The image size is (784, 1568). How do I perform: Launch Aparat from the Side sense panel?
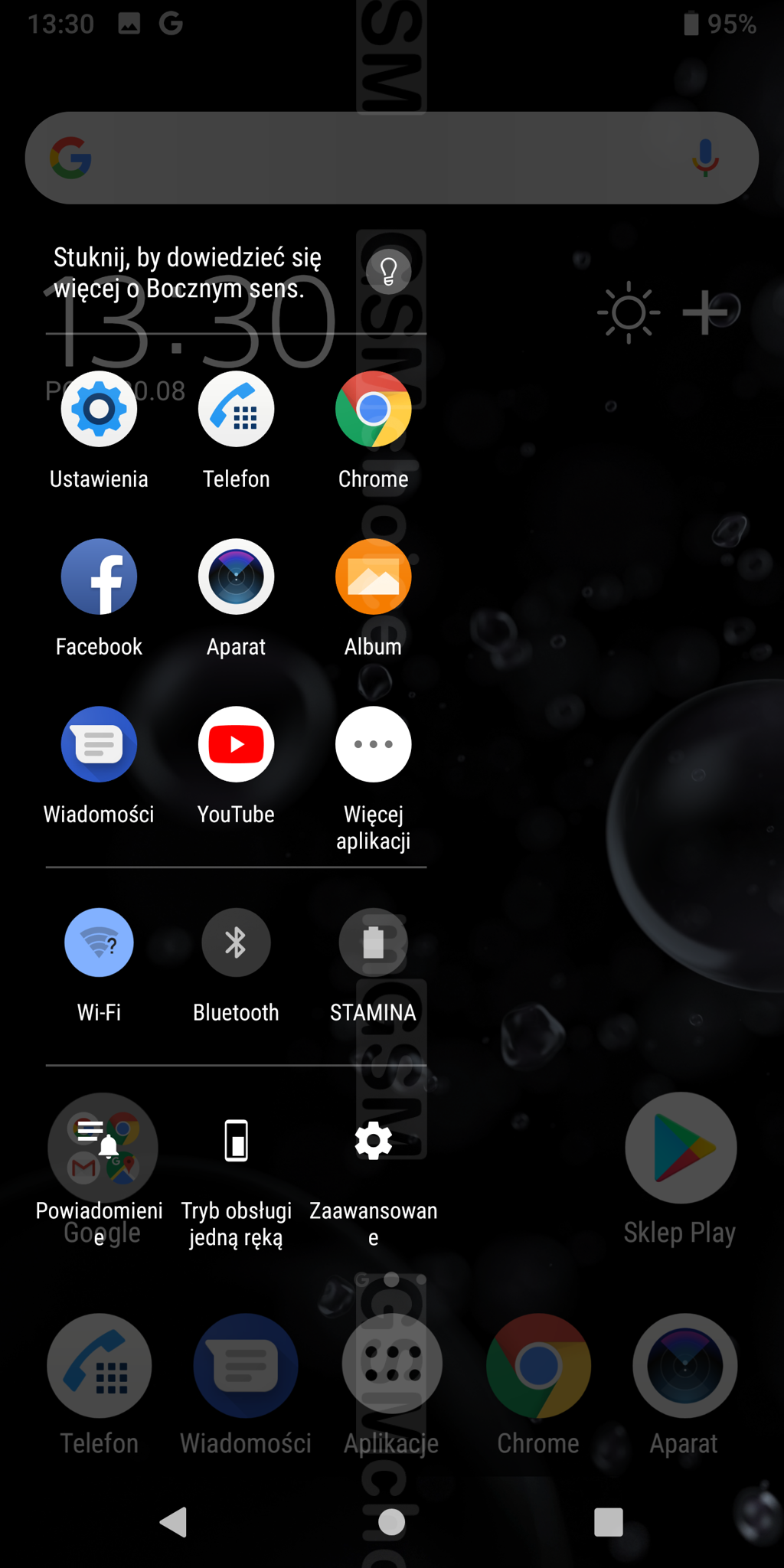pos(236,577)
